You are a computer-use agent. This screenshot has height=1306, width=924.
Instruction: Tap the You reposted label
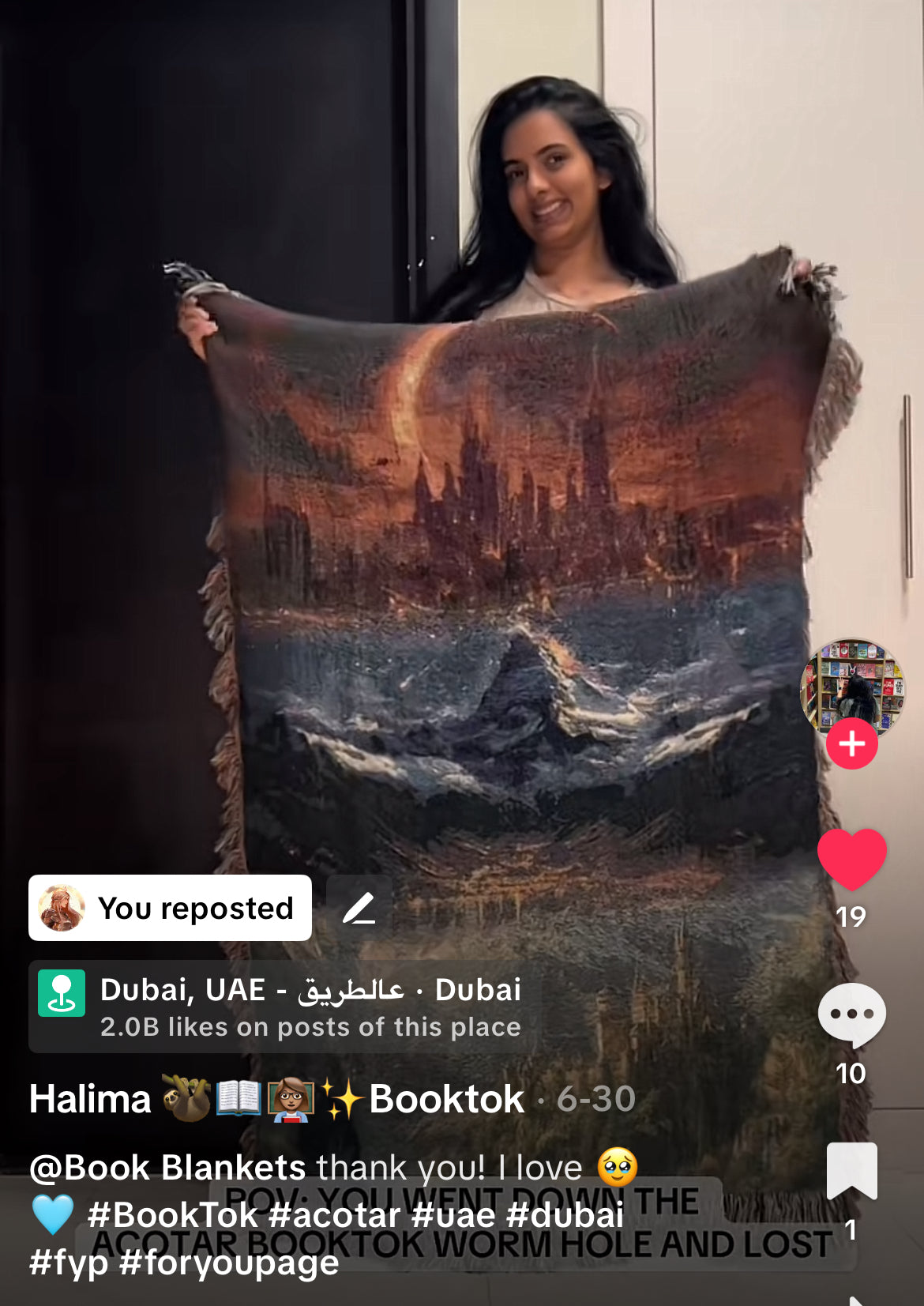coord(171,908)
